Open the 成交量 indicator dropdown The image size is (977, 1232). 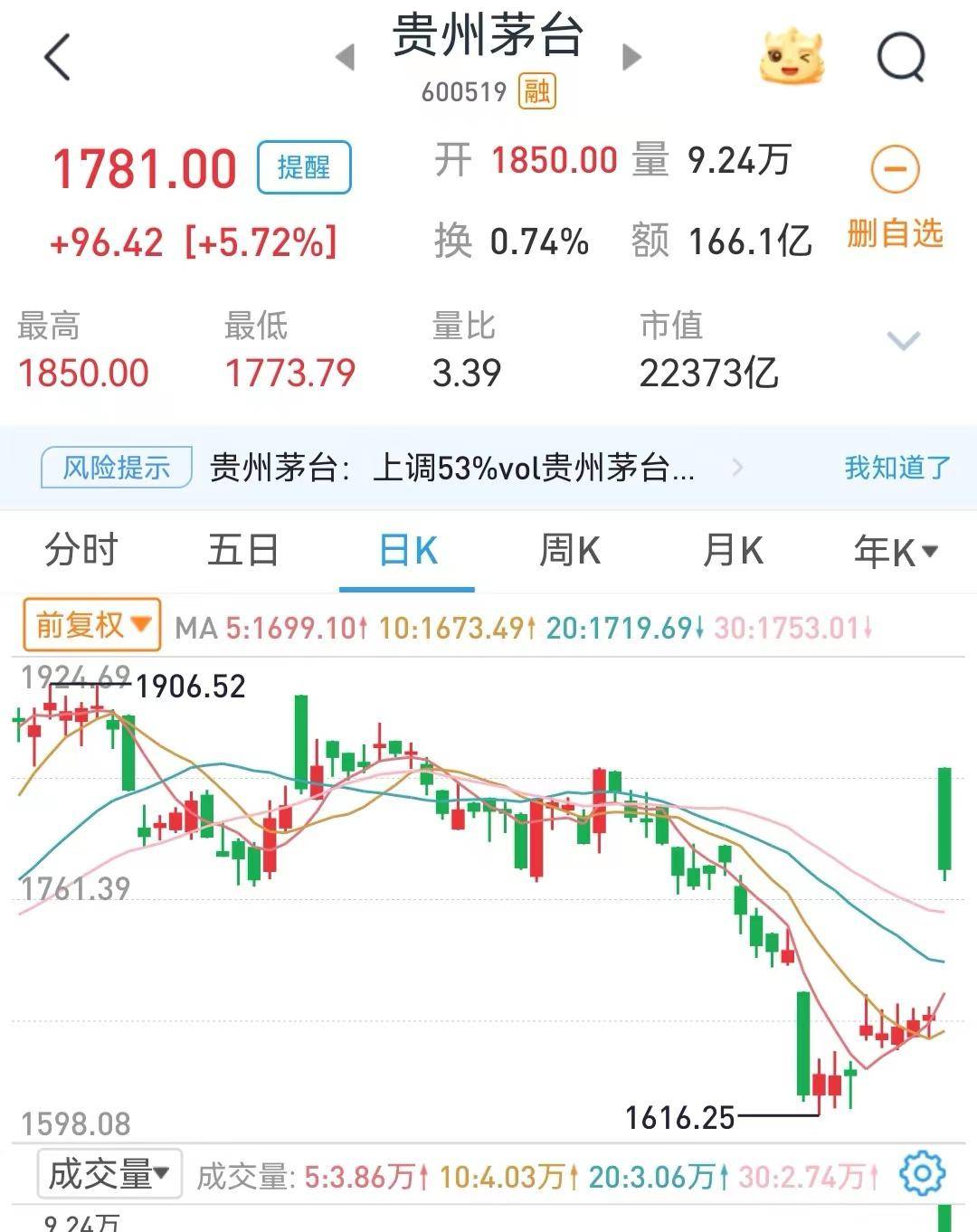pyautogui.click(x=109, y=1174)
